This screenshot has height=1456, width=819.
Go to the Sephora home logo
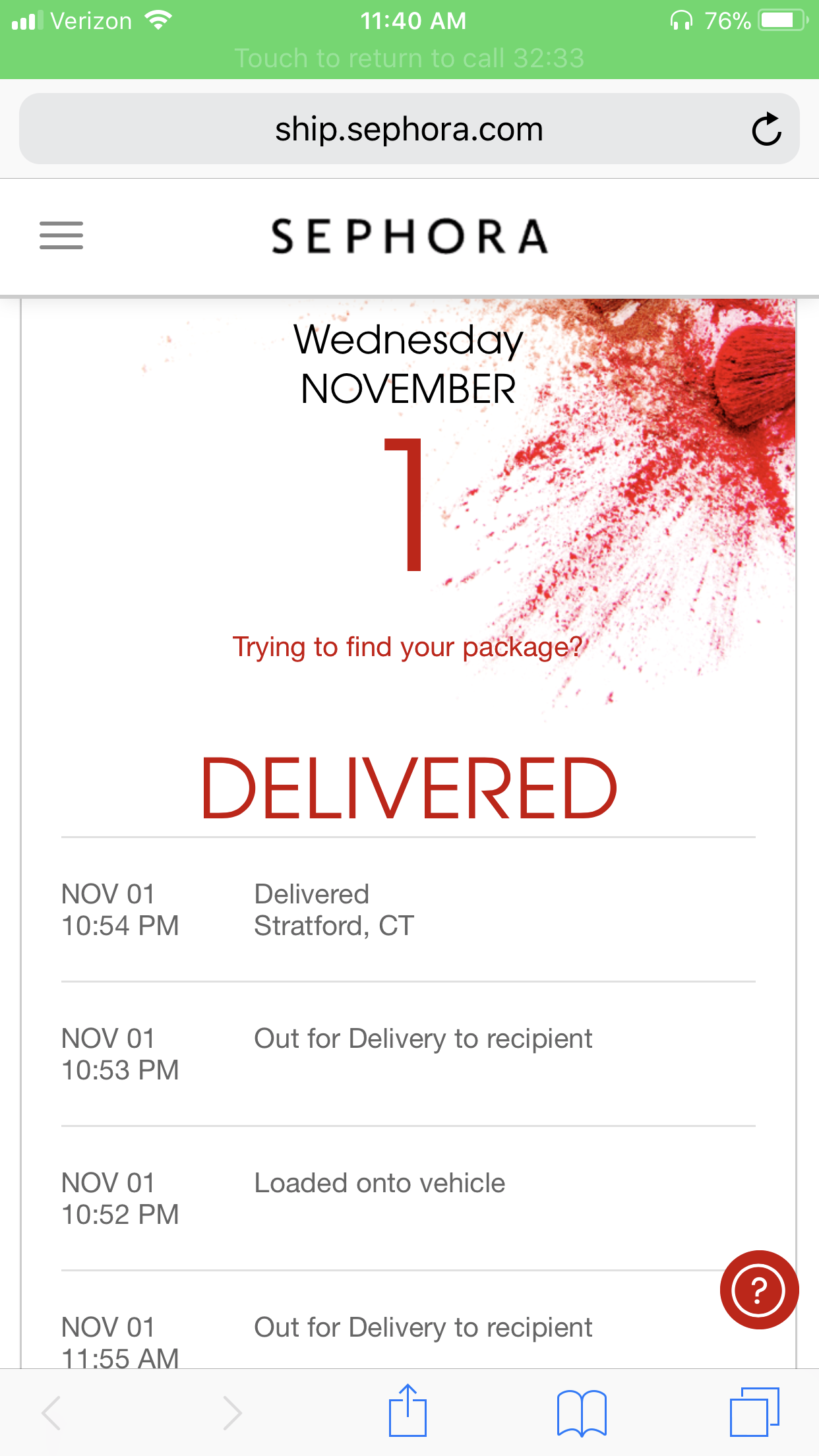tap(409, 236)
